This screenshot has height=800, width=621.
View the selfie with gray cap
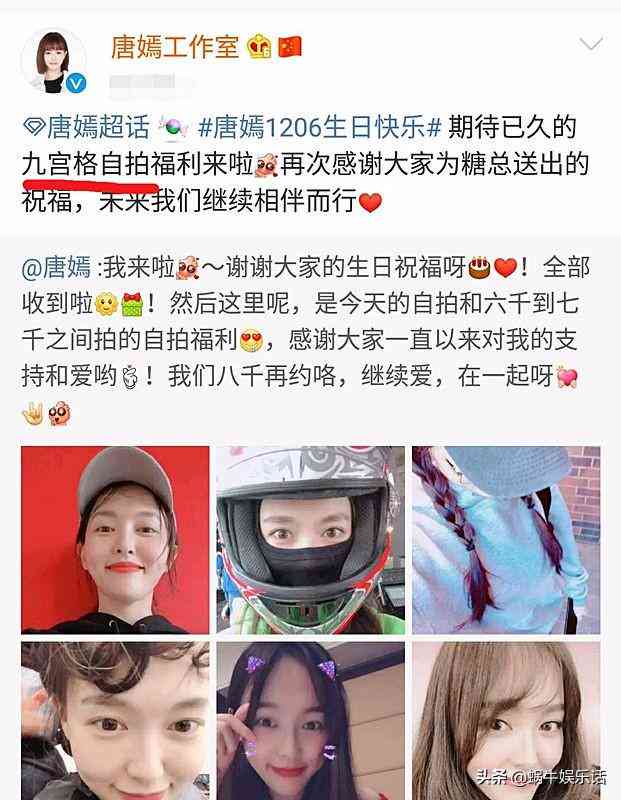point(115,535)
